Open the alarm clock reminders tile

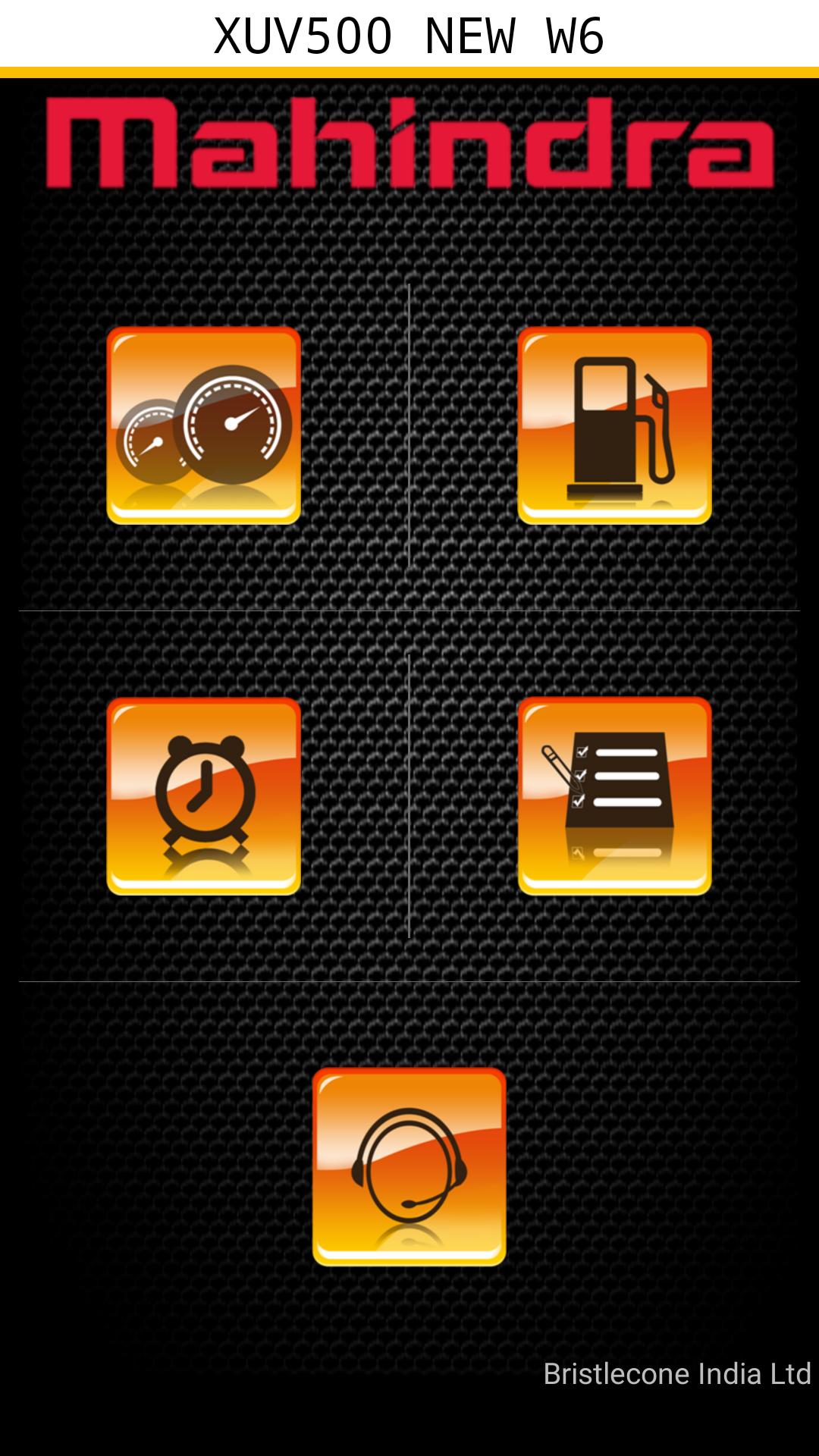click(x=204, y=796)
